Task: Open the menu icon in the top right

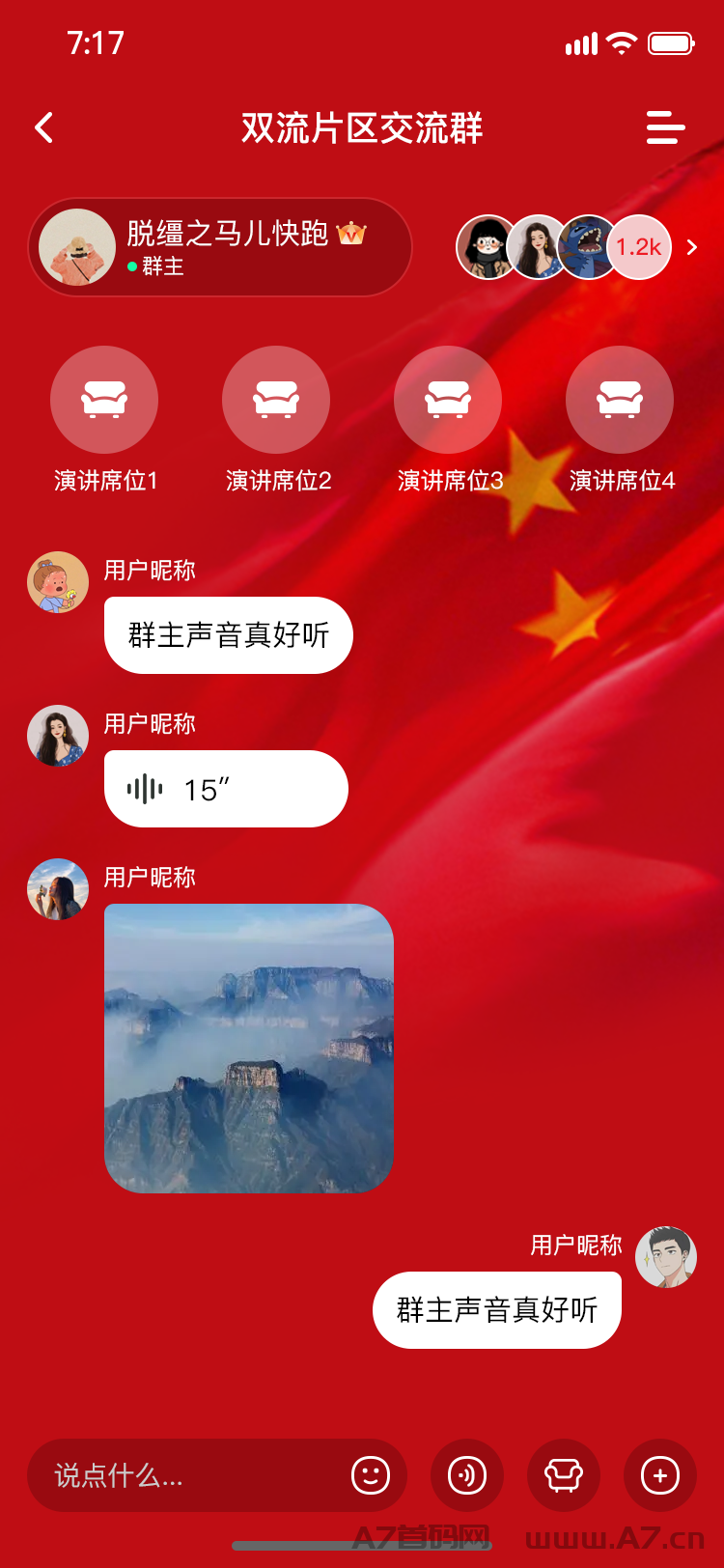Action: click(x=664, y=127)
